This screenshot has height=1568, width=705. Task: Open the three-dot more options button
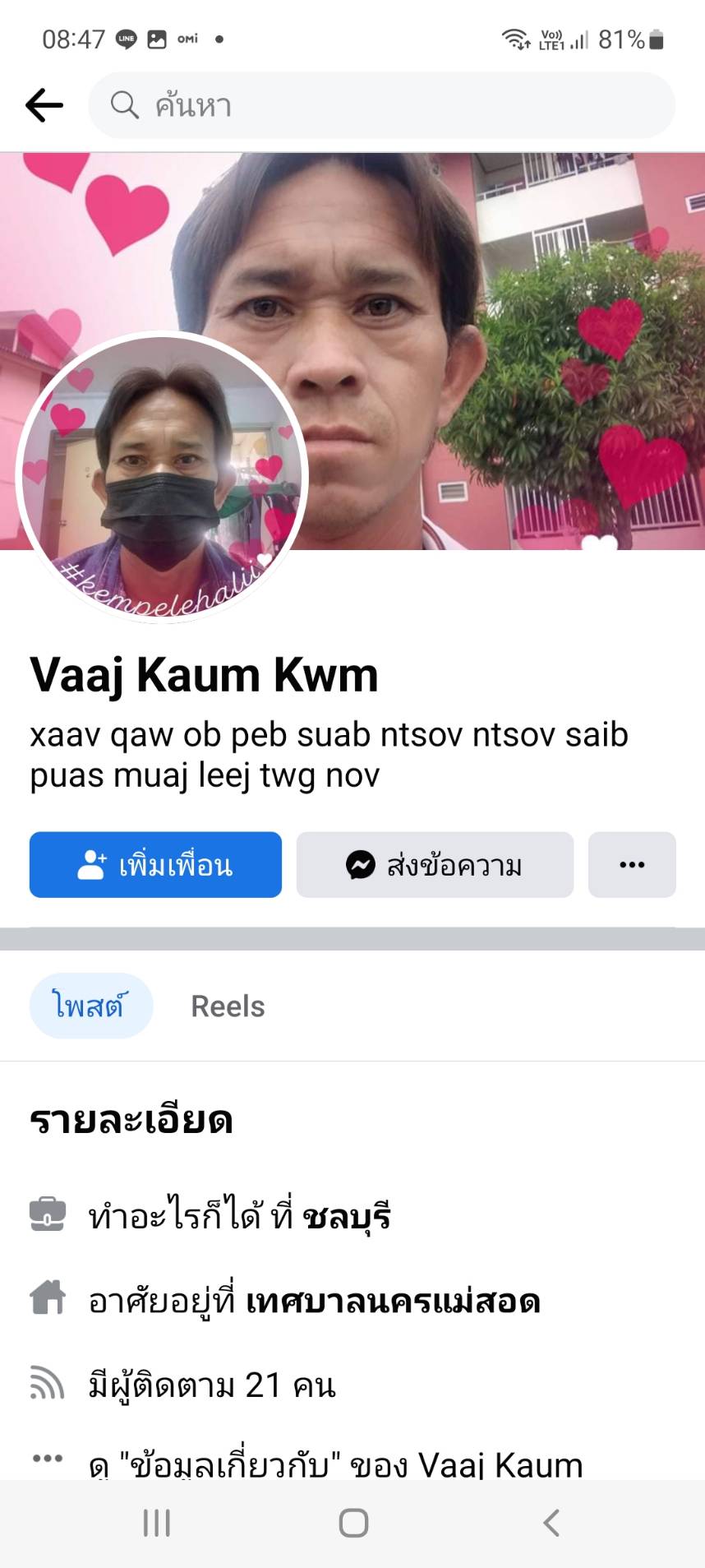point(632,865)
